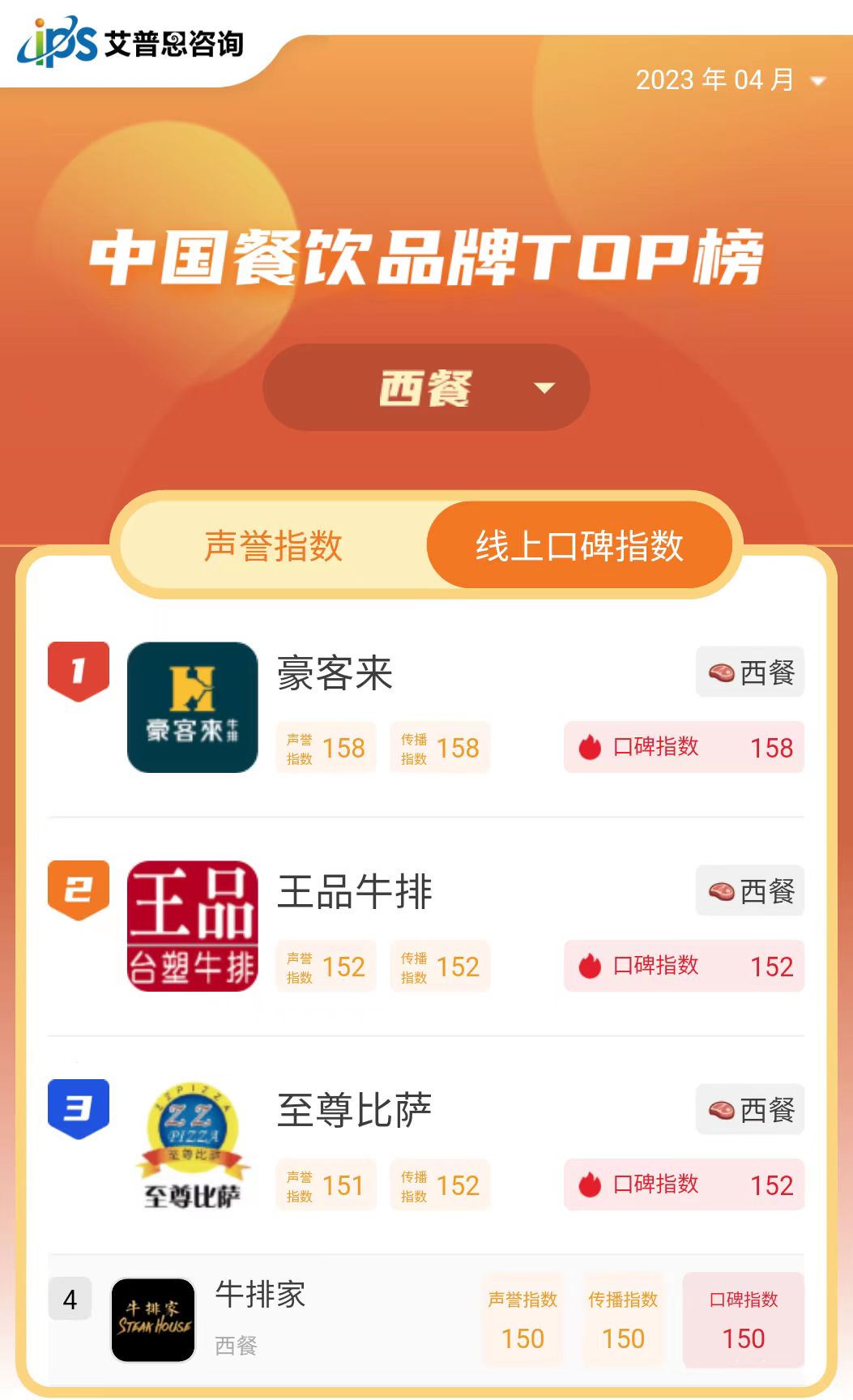
Task: View the 至尊比萨 brand entry
Action: click(426, 1145)
